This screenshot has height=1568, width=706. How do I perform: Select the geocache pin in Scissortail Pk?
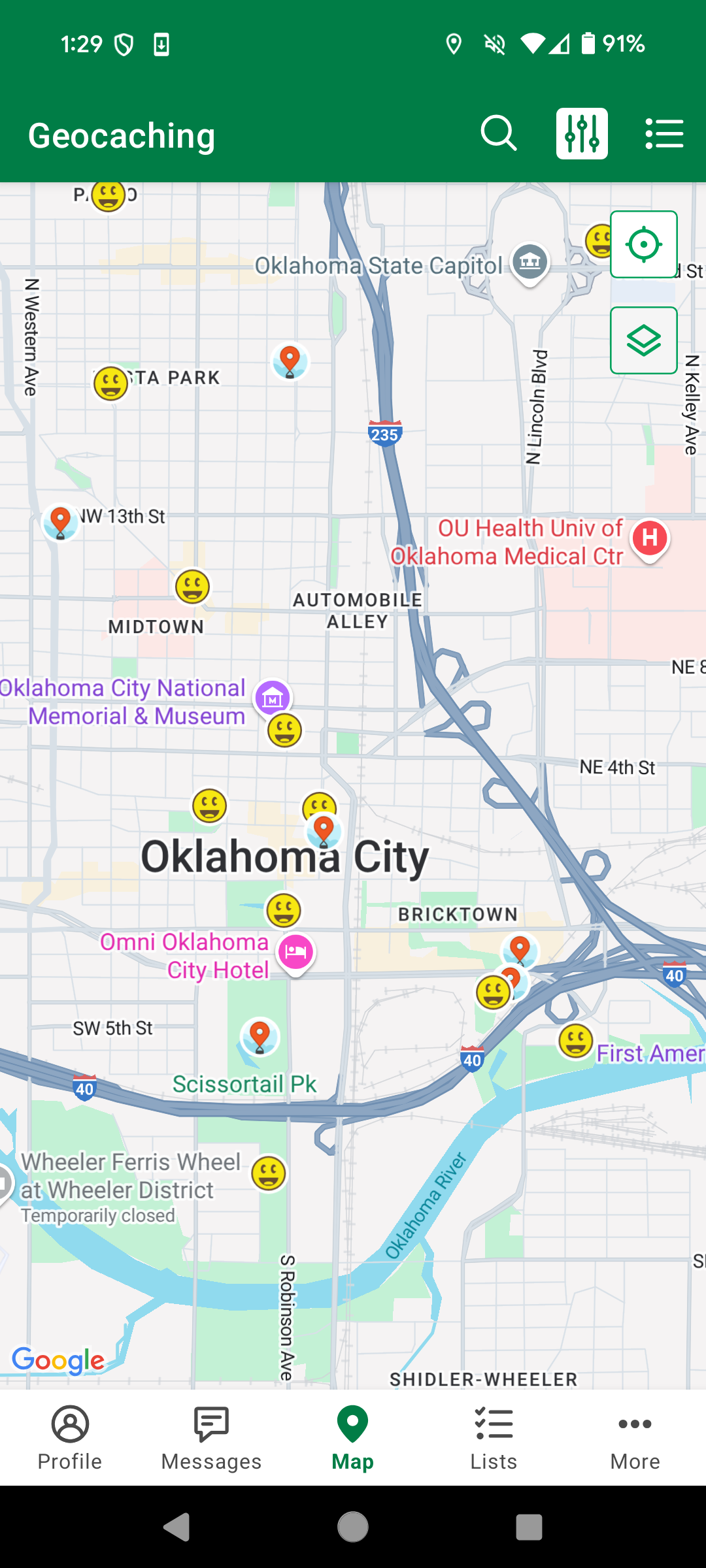coord(260,1037)
